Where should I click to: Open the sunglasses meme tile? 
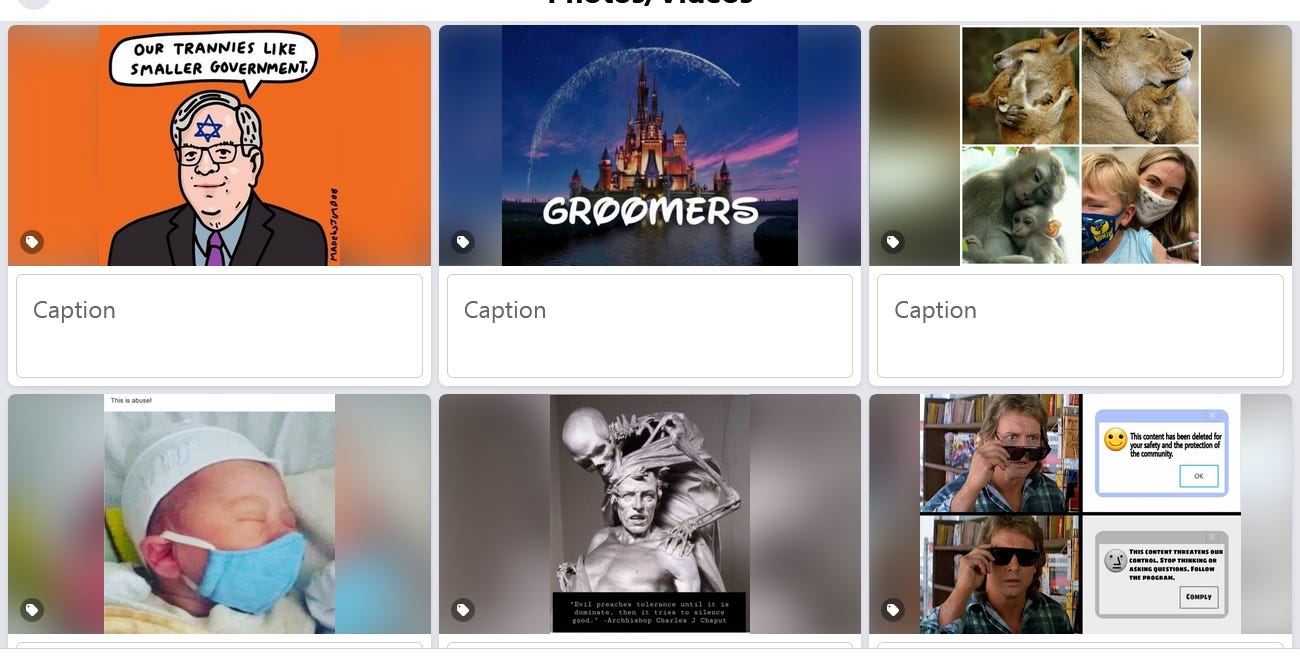click(1080, 514)
